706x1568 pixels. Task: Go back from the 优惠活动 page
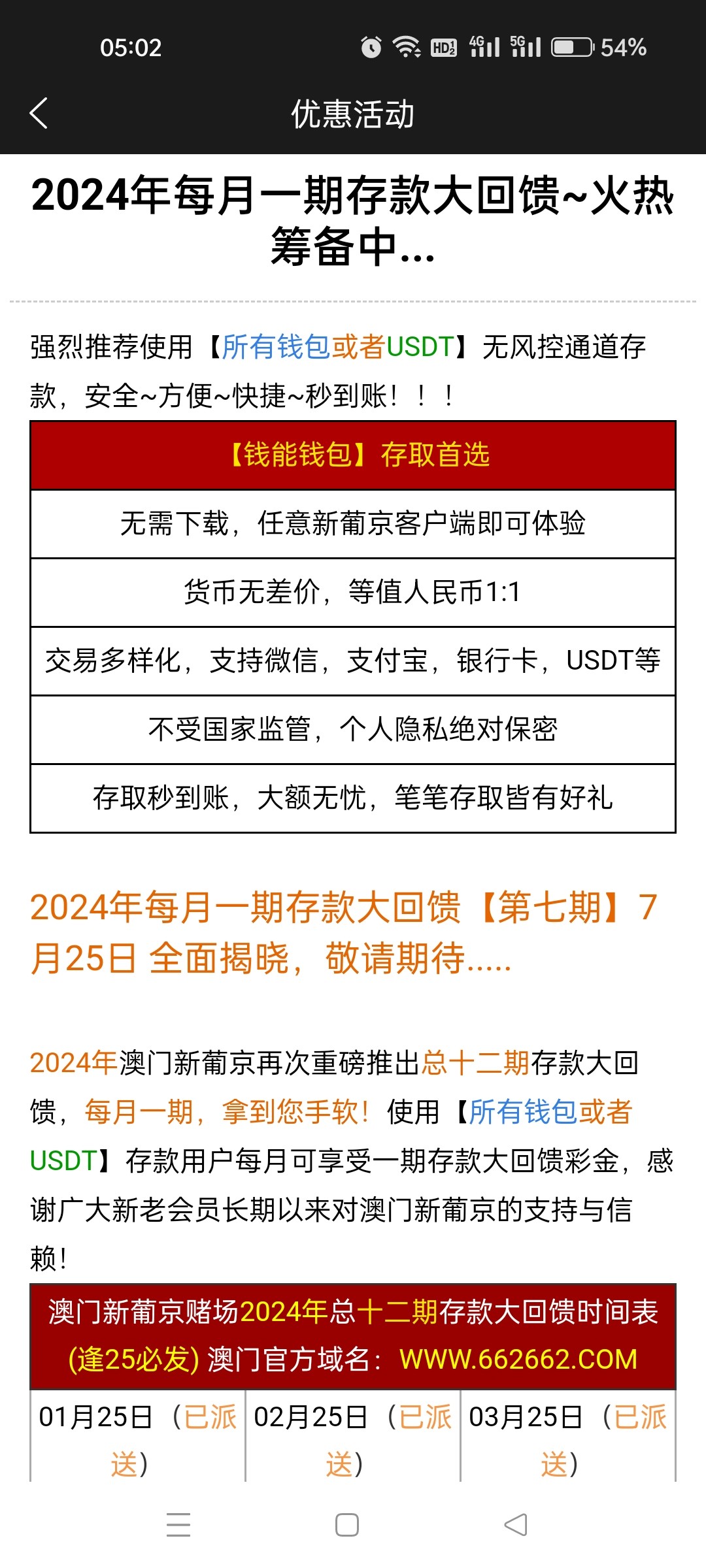[39, 114]
